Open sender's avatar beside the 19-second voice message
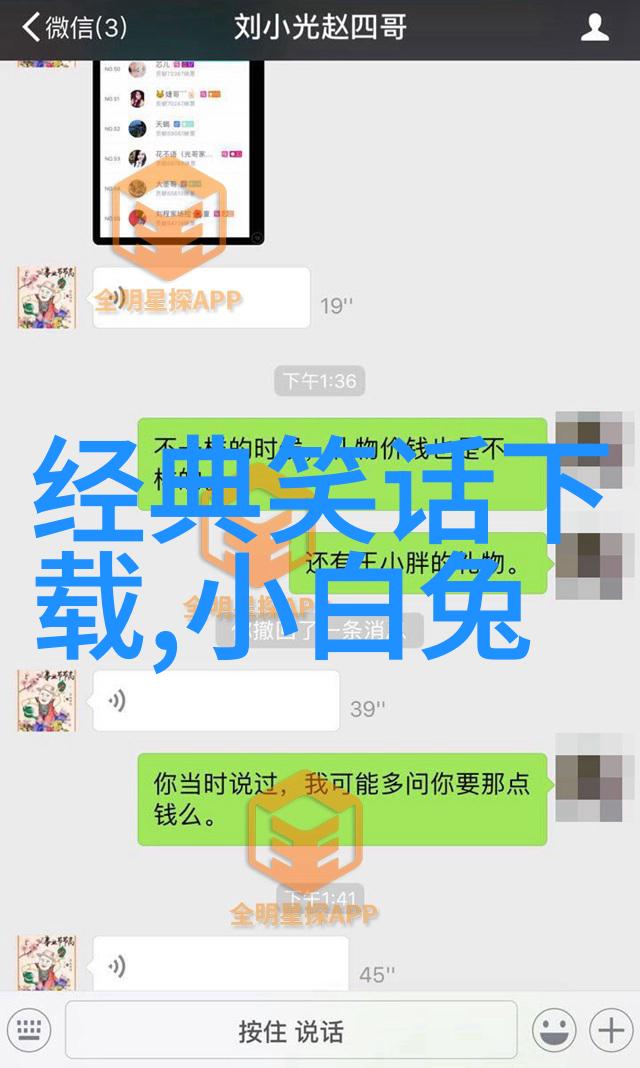640x1068 pixels. click(x=48, y=298)
